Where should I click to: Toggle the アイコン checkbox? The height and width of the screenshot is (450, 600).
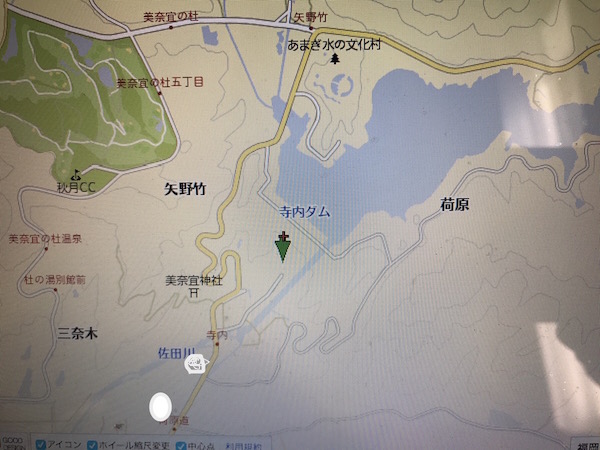[40, 445]
